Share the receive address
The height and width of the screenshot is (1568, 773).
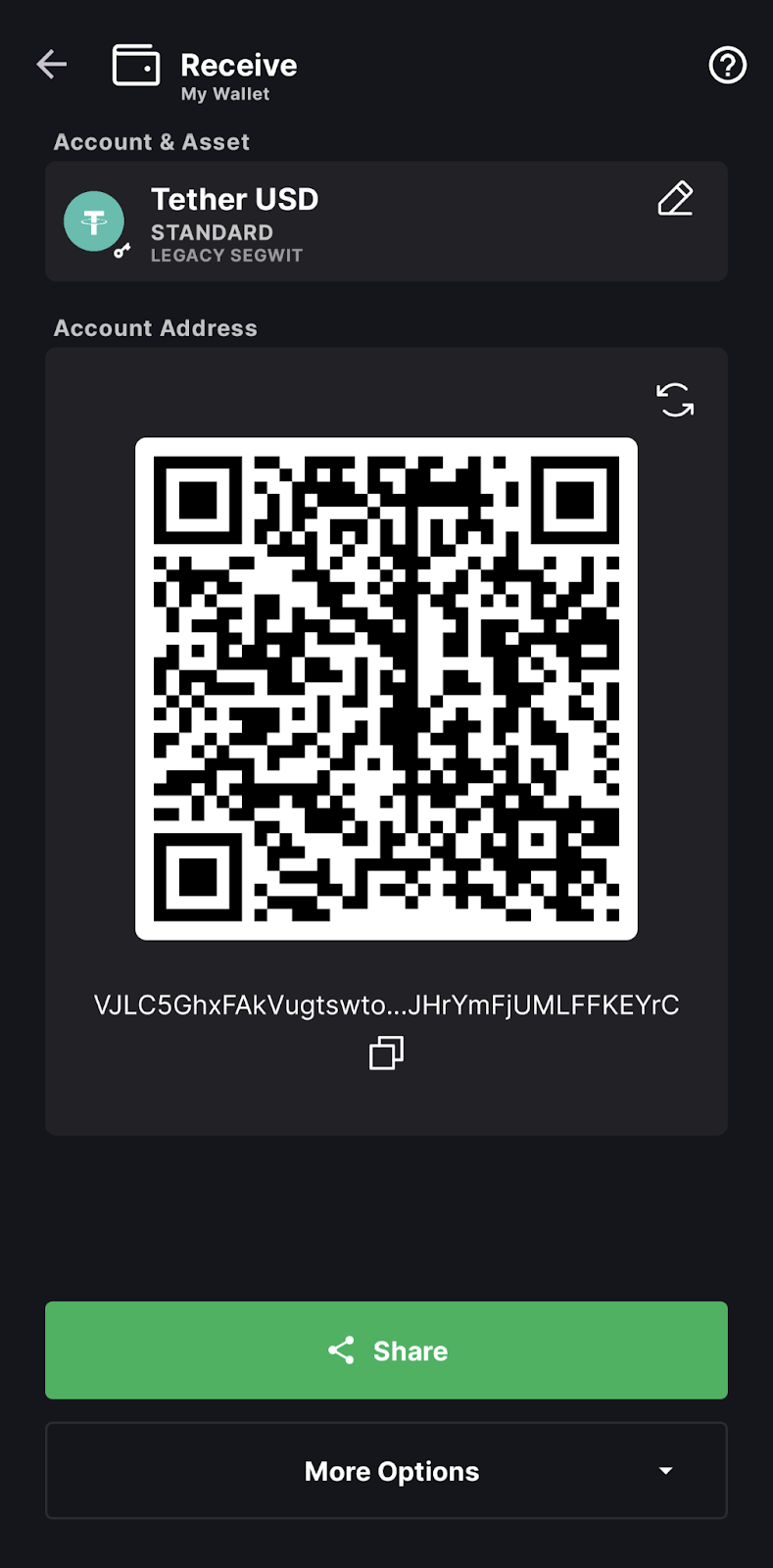[x=386, y=1350]
